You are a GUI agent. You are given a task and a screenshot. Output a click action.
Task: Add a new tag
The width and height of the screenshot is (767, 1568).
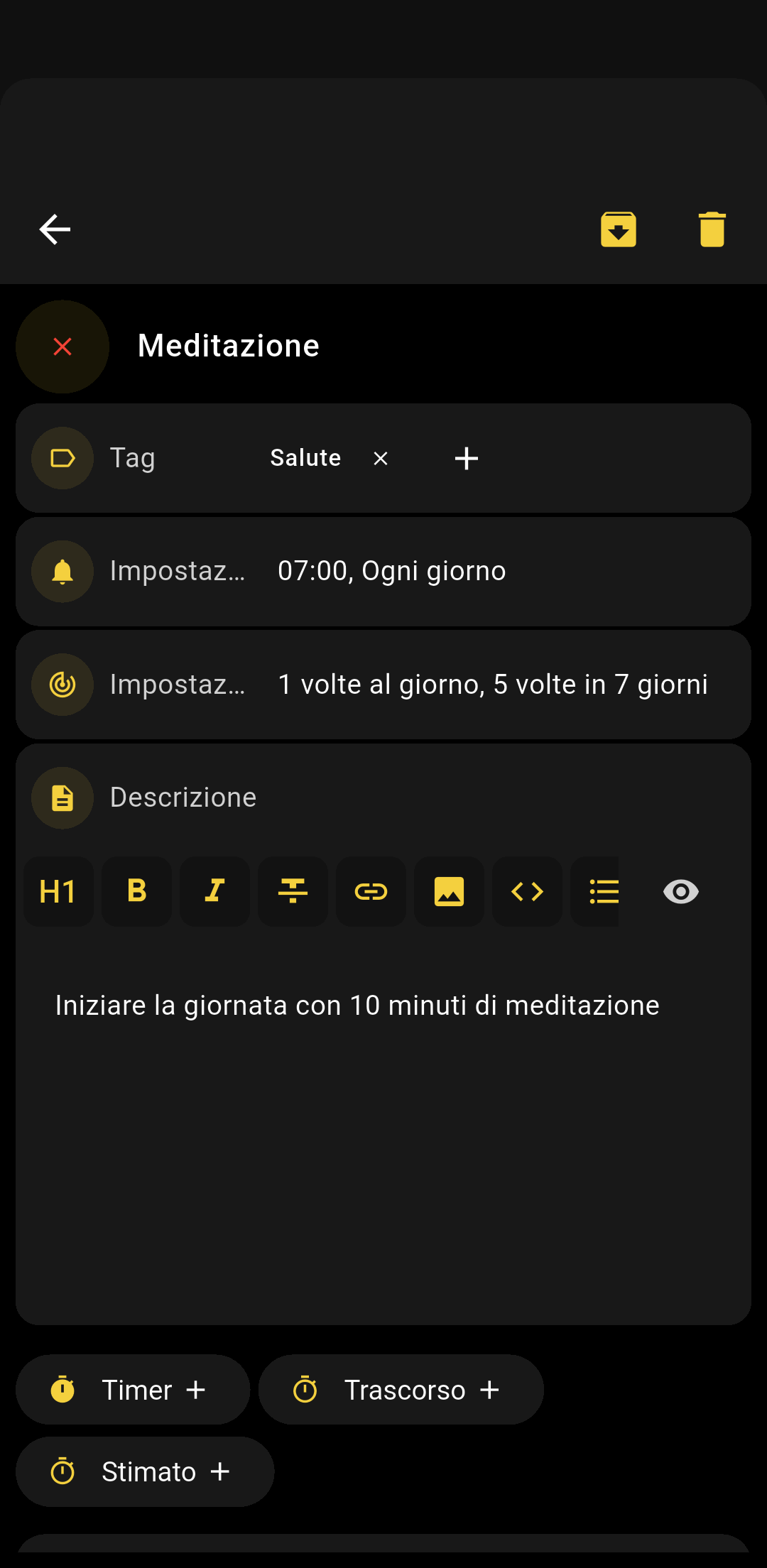(x=466, y=459)
